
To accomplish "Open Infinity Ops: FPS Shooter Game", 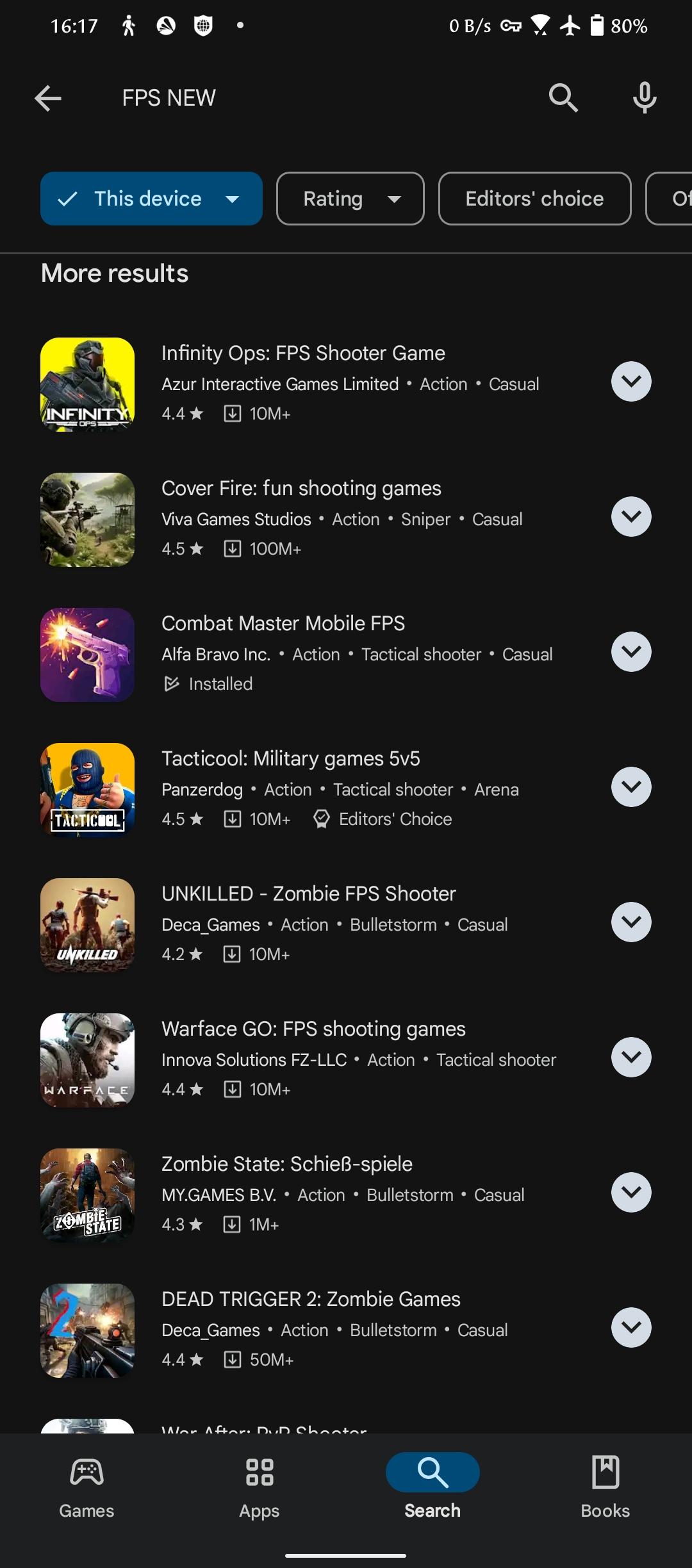I will click(x=303, y=354).
